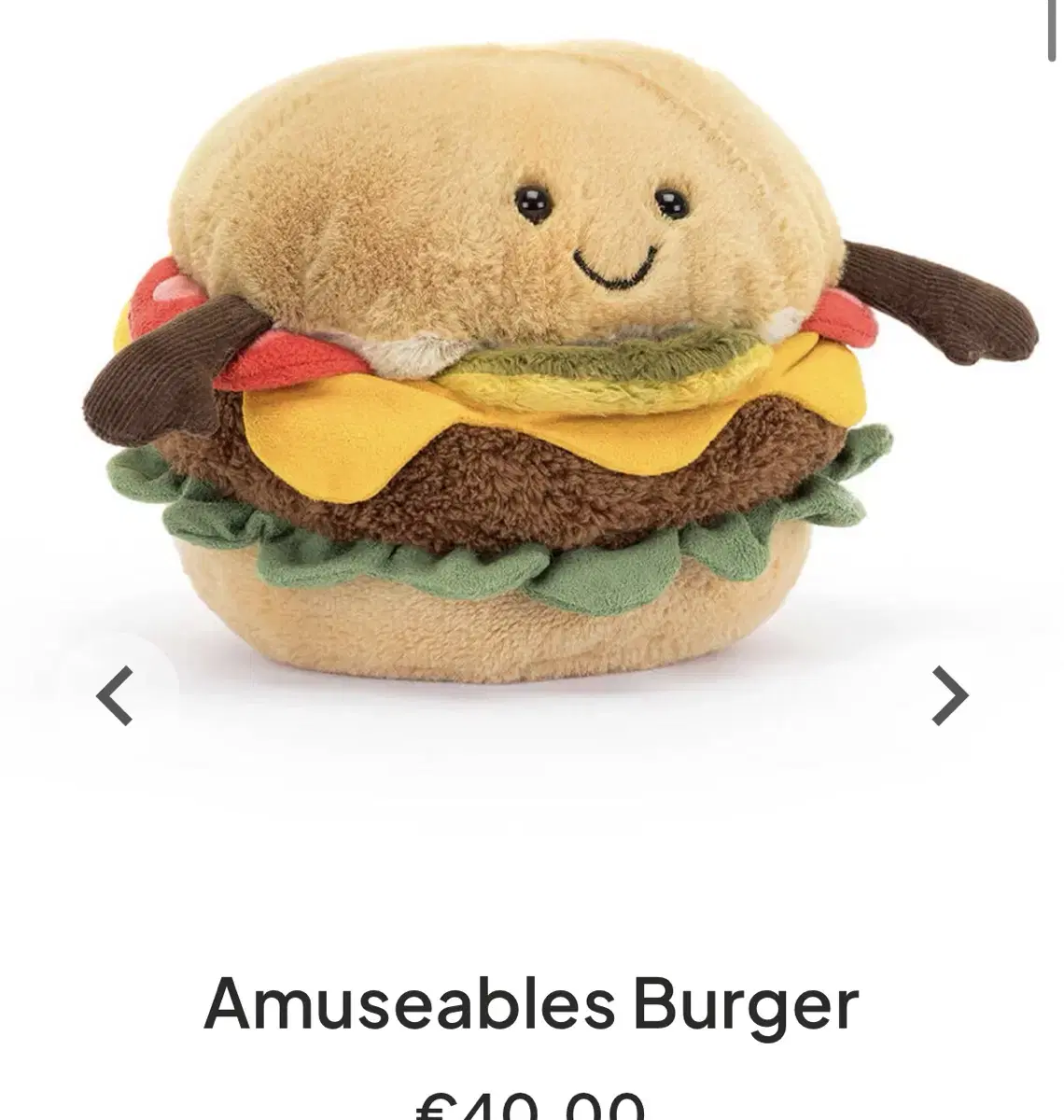
Task: Collapse back to prior image using left chevron
Action: 112,694
